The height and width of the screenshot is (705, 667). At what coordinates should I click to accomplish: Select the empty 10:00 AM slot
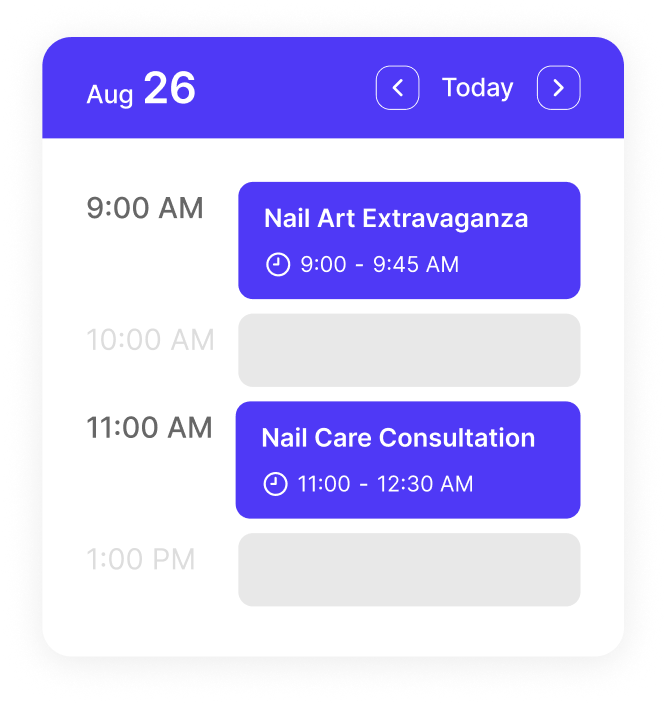click(409, 350)
